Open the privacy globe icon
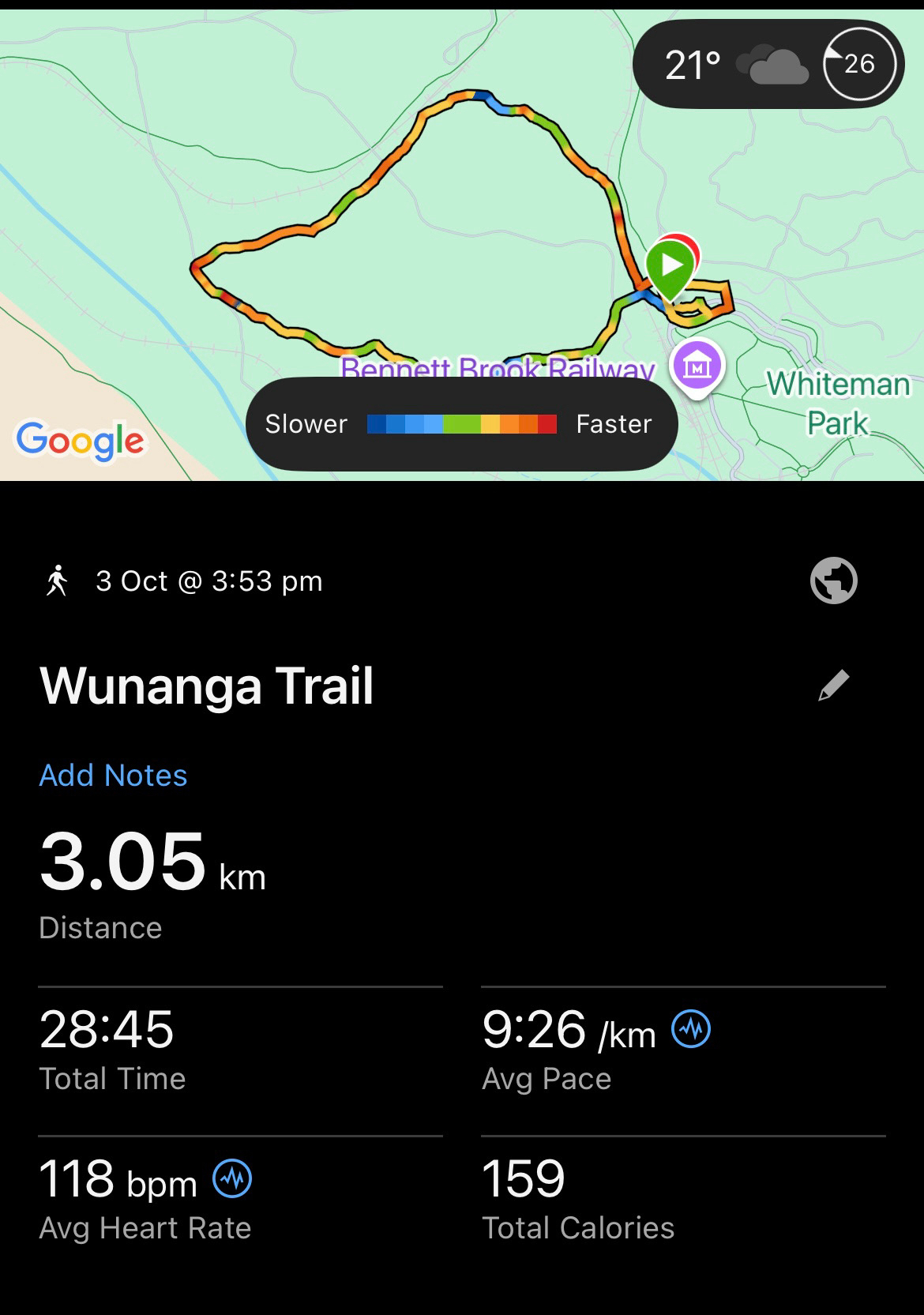 tap(833, 581)
